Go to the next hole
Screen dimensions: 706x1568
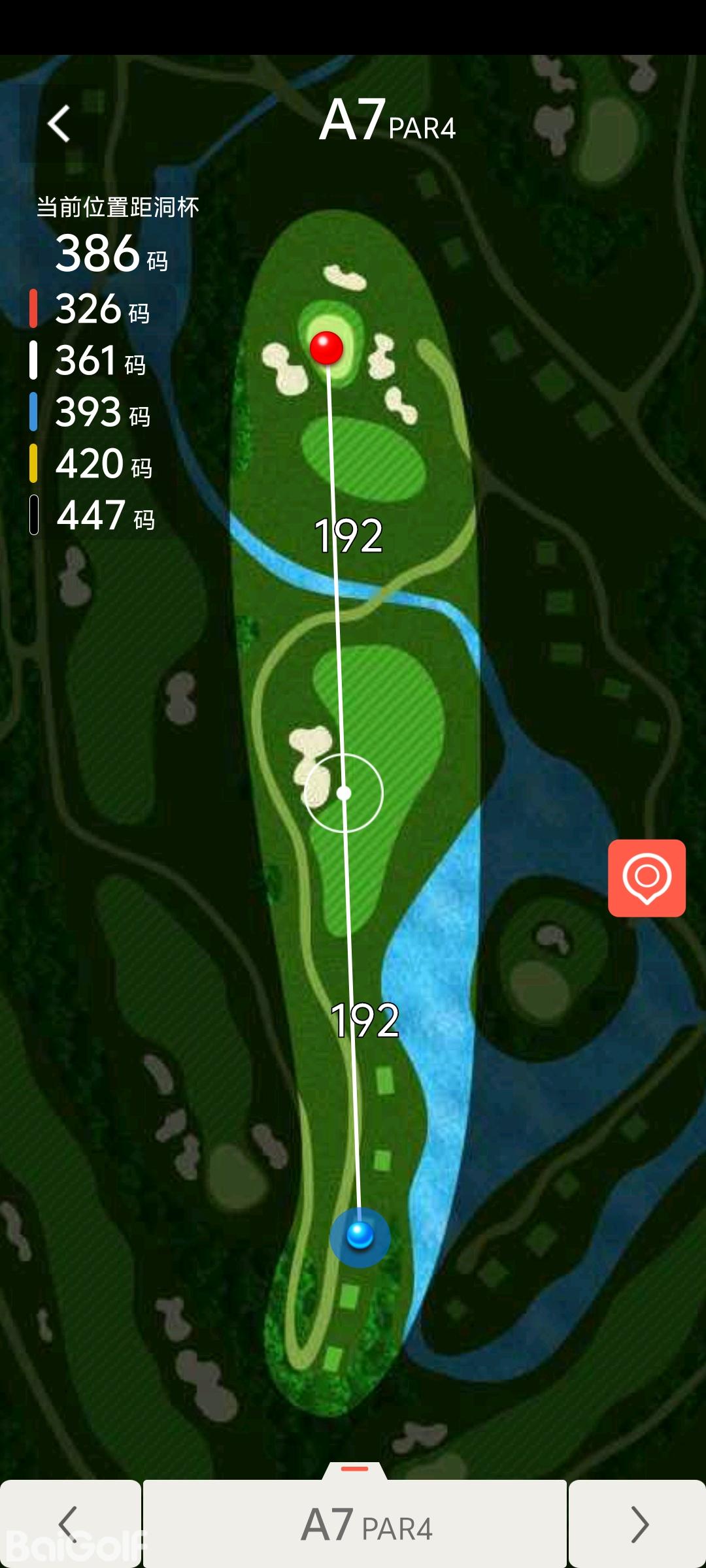point(637,1524)
